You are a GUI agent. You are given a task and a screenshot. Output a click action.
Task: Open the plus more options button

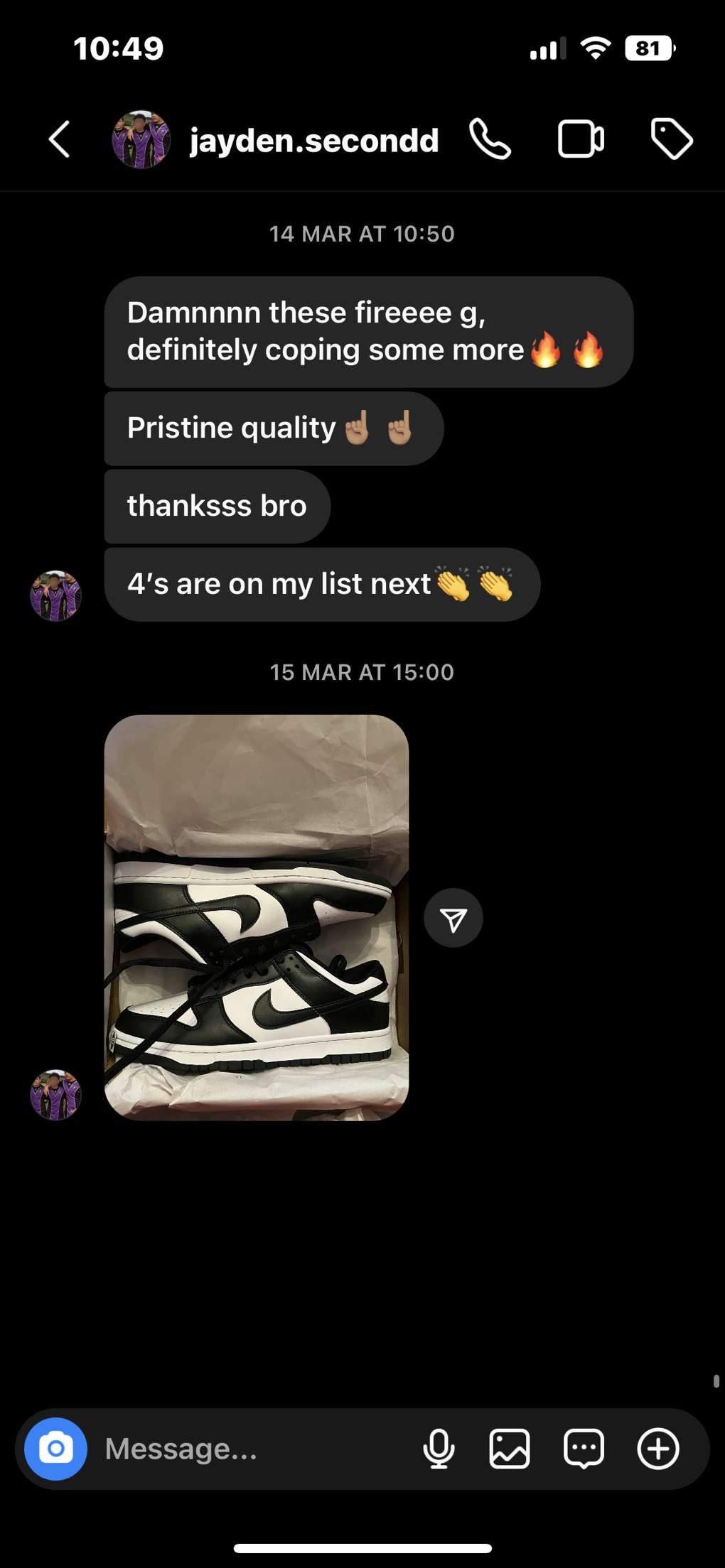click(x=658, y=1449)
